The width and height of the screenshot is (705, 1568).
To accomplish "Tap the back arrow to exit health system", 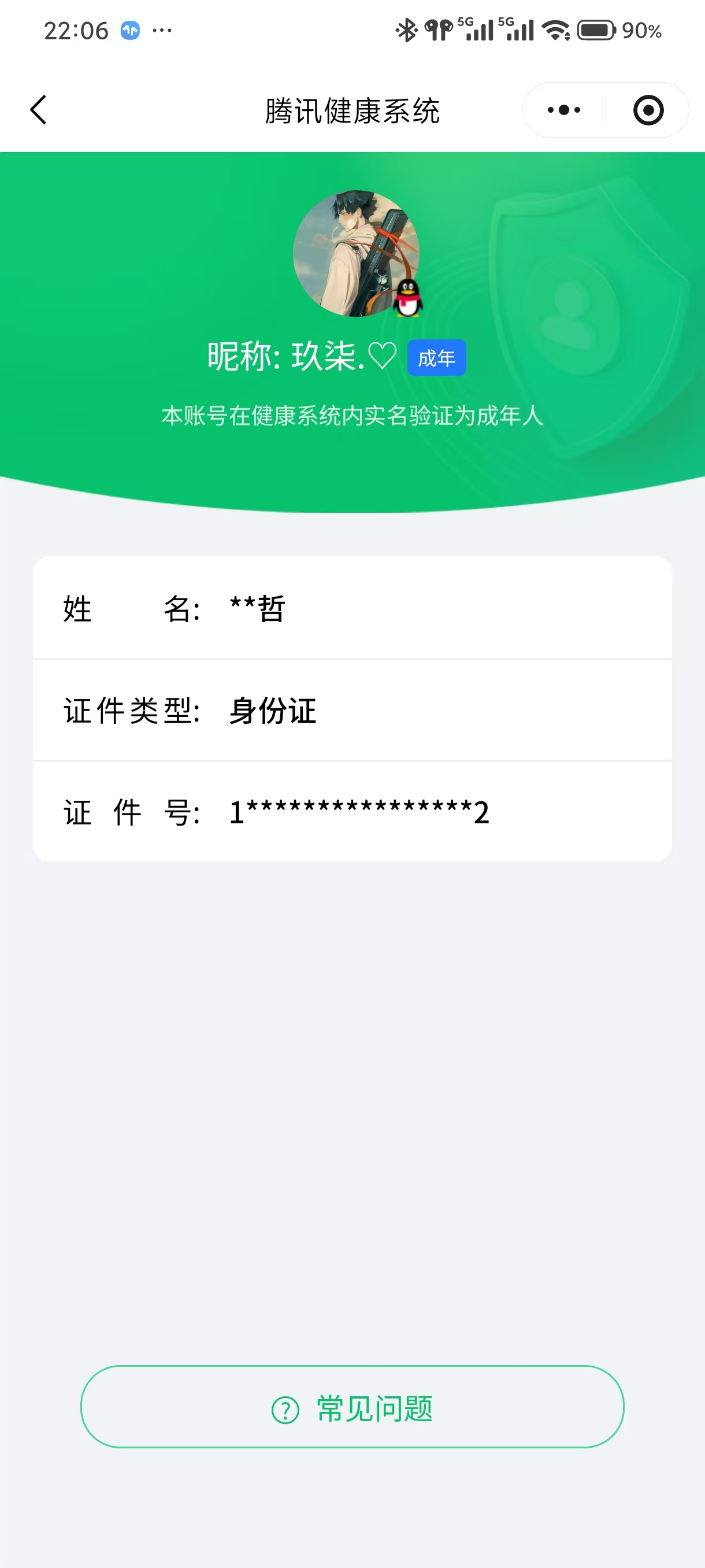I will tap(38, 110).
